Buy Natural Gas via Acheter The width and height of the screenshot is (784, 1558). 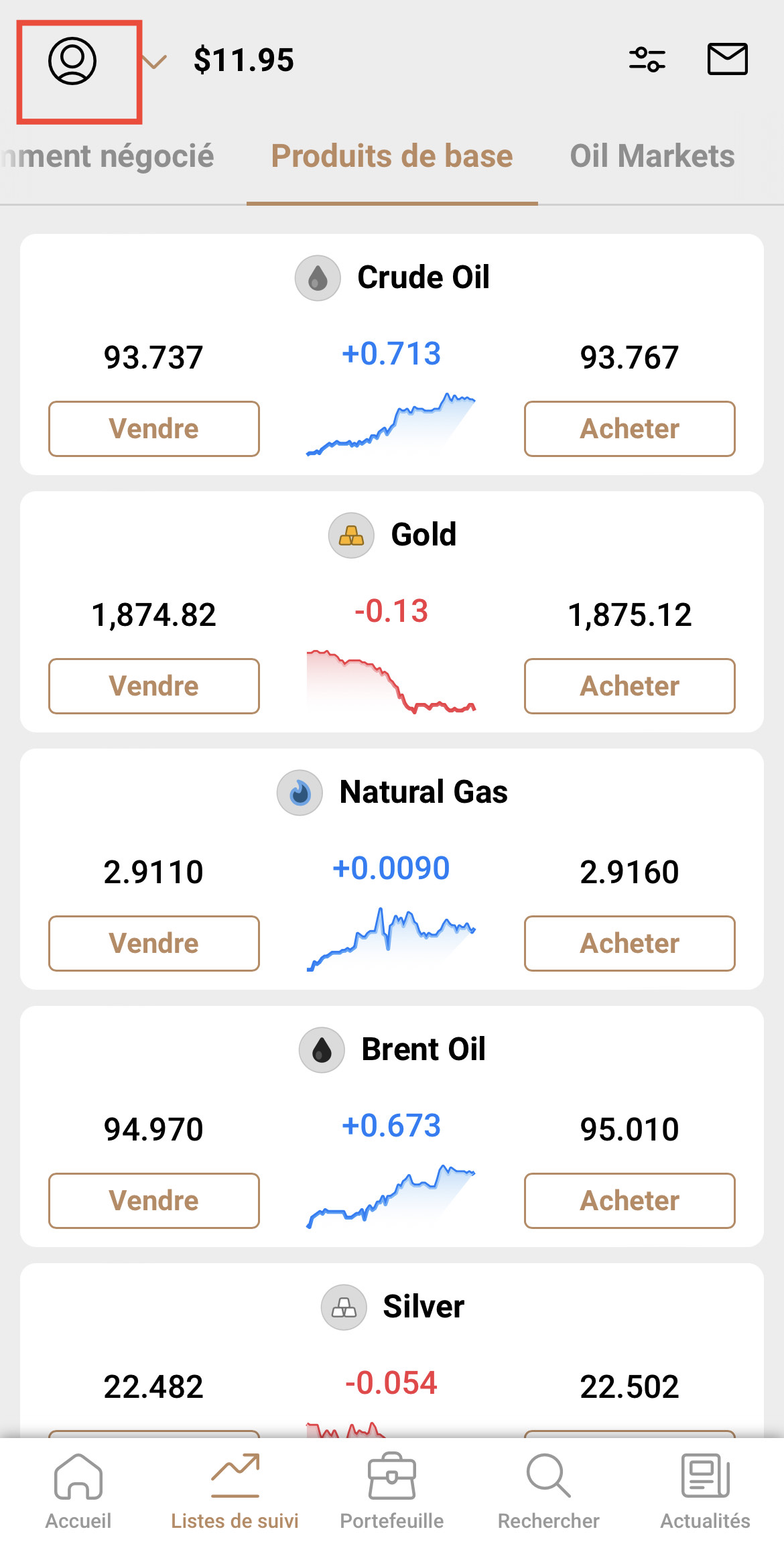[x=629, y=944]
